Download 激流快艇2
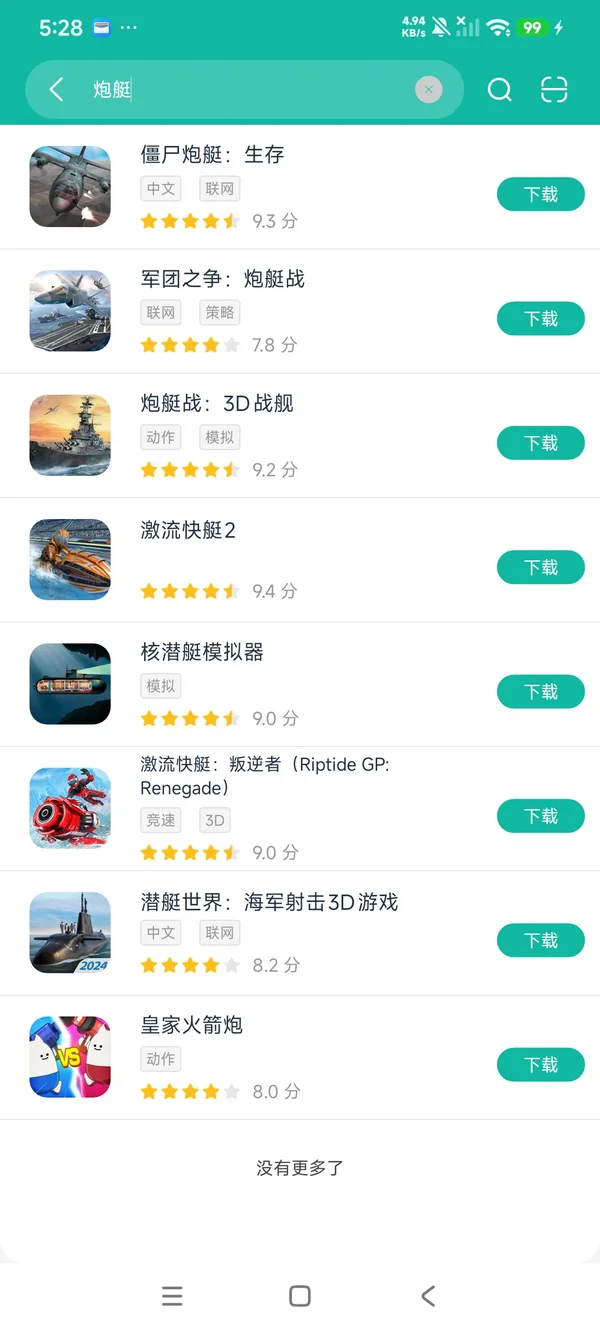 coord(540,567)
